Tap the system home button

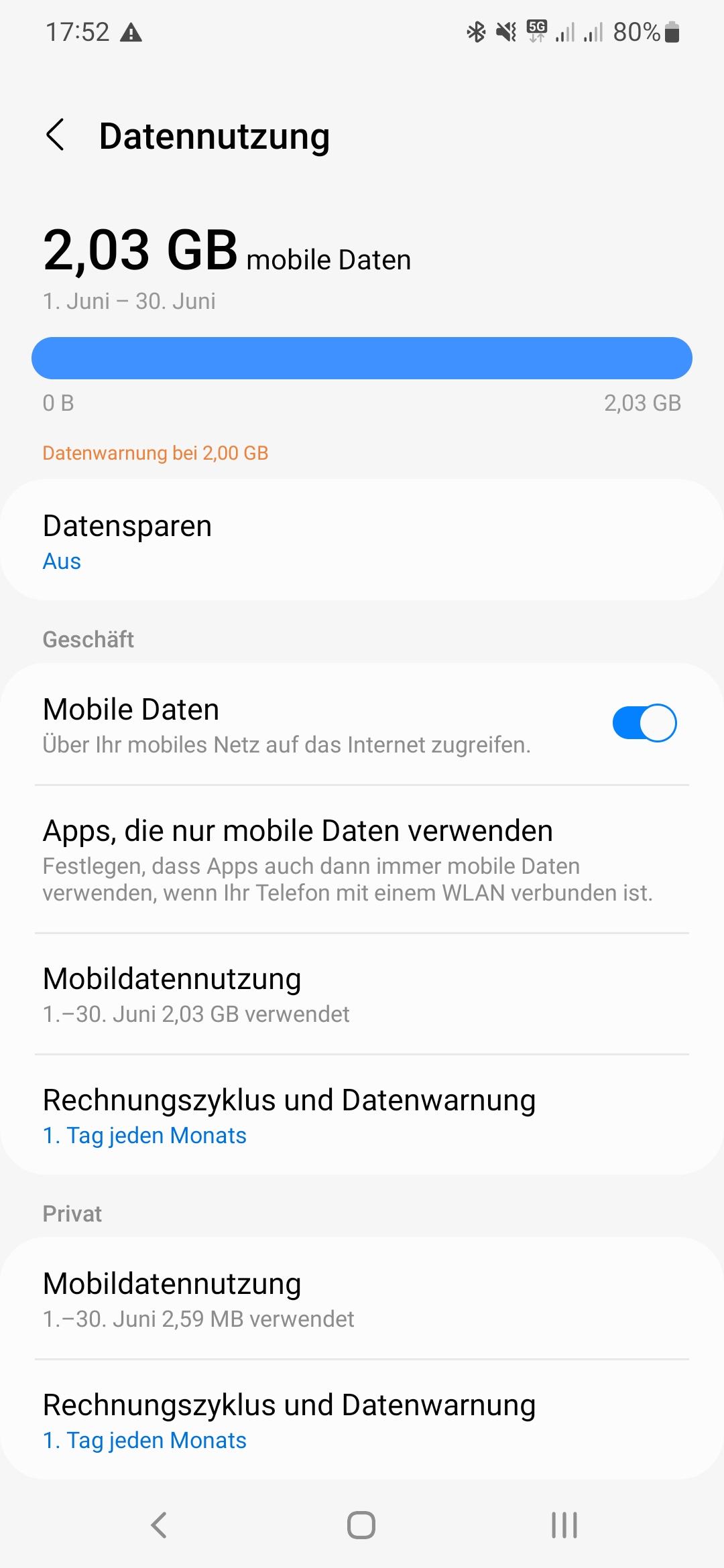point(361,1526)
